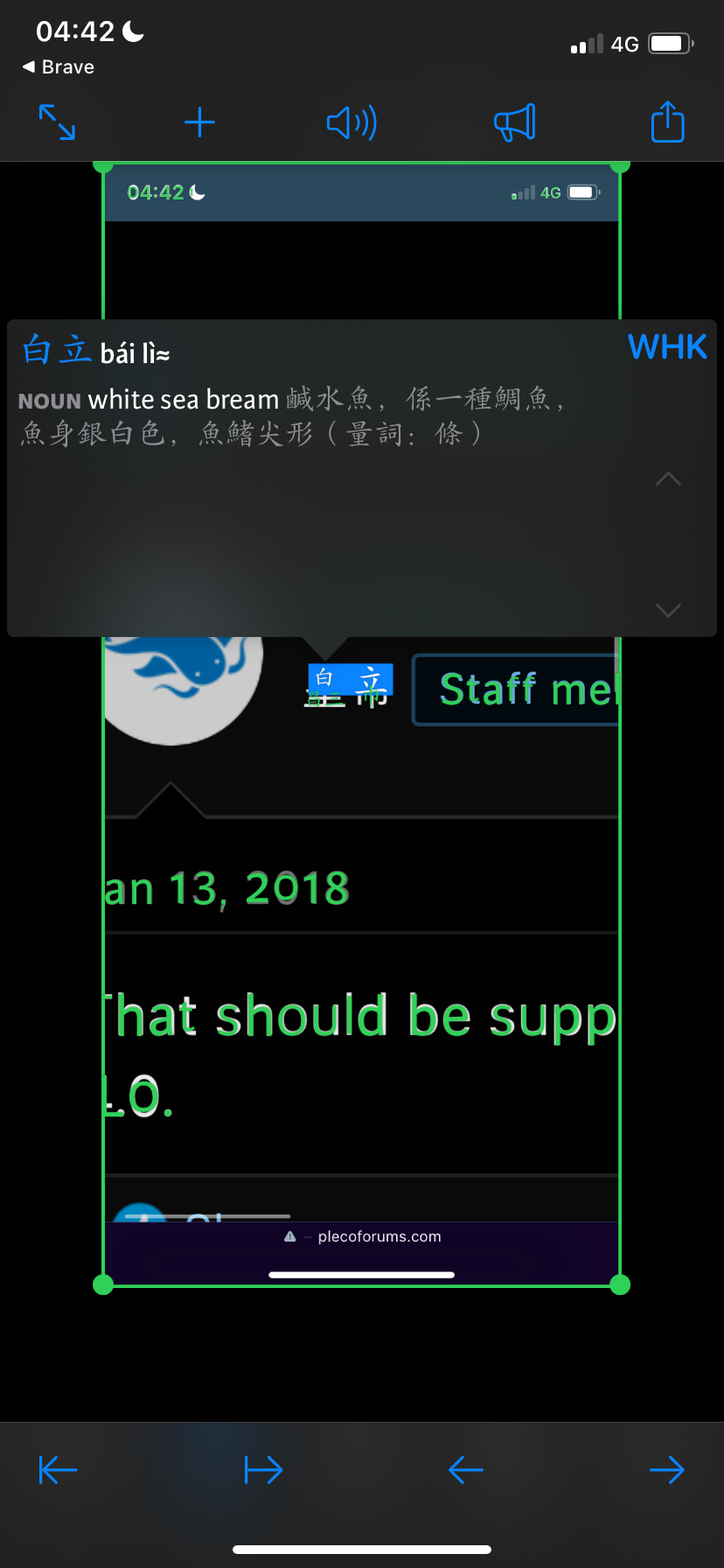The image size is (724, 1568).
Task: Tap the expand fullscreen arrows icon
Action: [x=58, y=122]
